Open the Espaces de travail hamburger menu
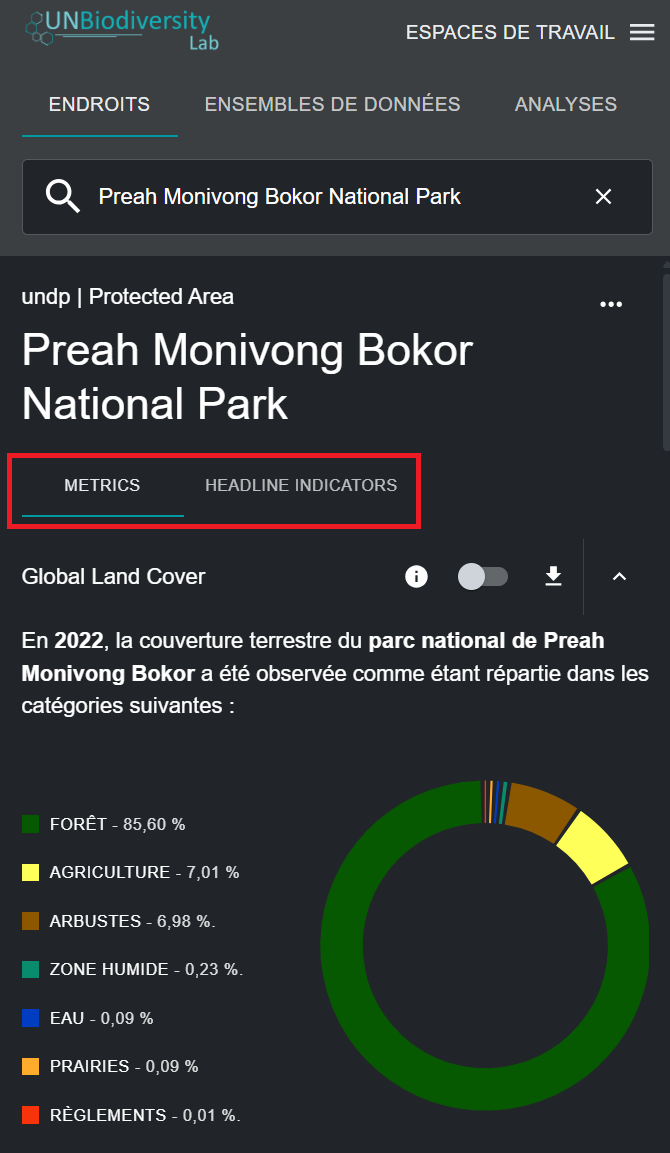This screenshot has width=670, height=1153. click(641, 33)
